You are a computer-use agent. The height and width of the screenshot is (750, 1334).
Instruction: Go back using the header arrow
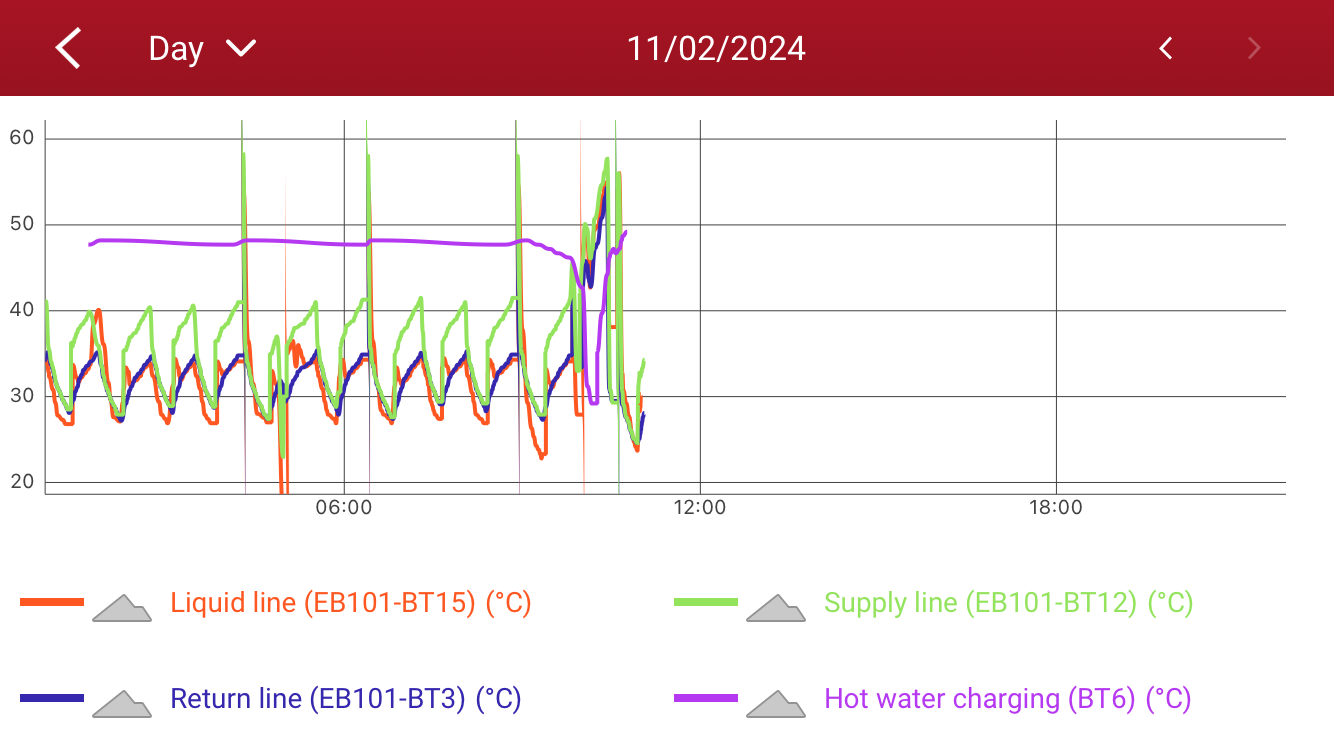click(68, 48)
